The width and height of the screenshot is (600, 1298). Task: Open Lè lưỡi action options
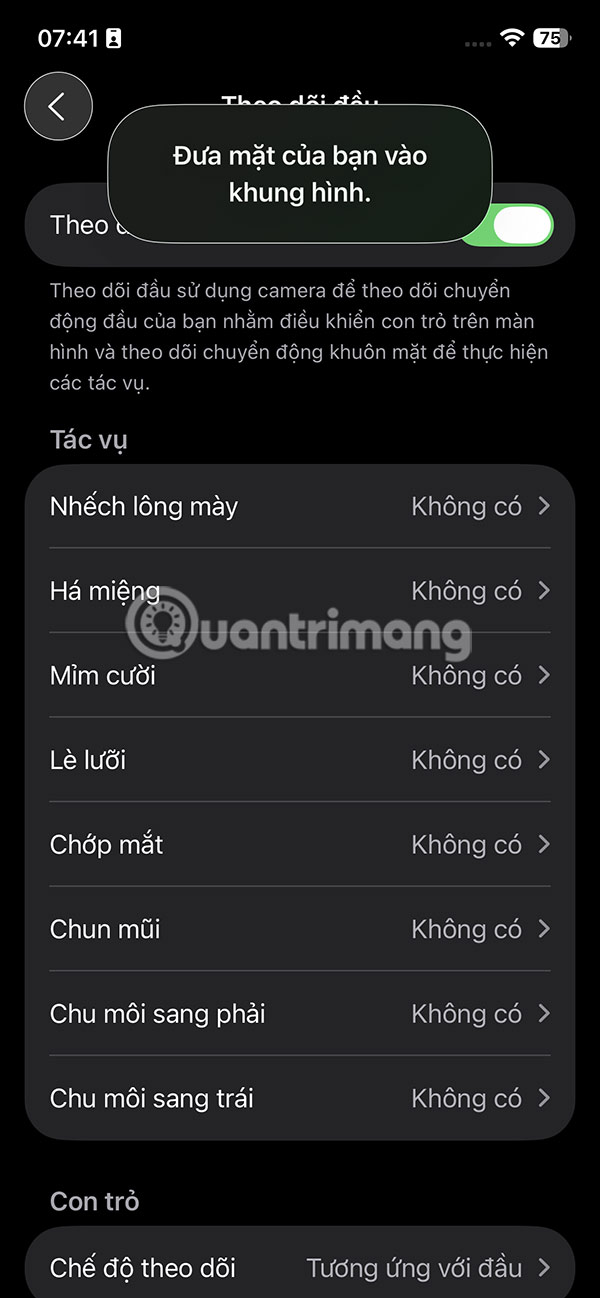pos(300,760)
